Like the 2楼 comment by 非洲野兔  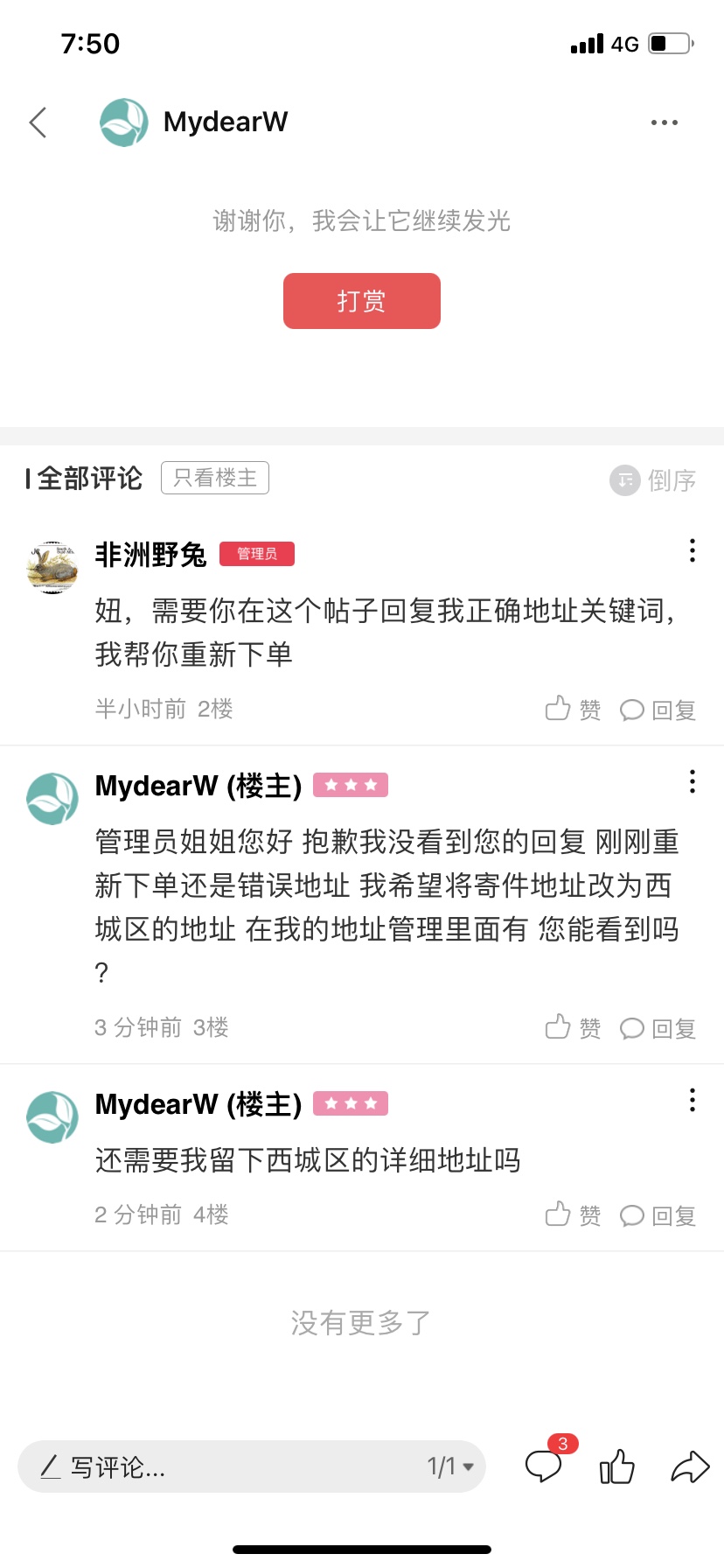(x=573, y=710)
